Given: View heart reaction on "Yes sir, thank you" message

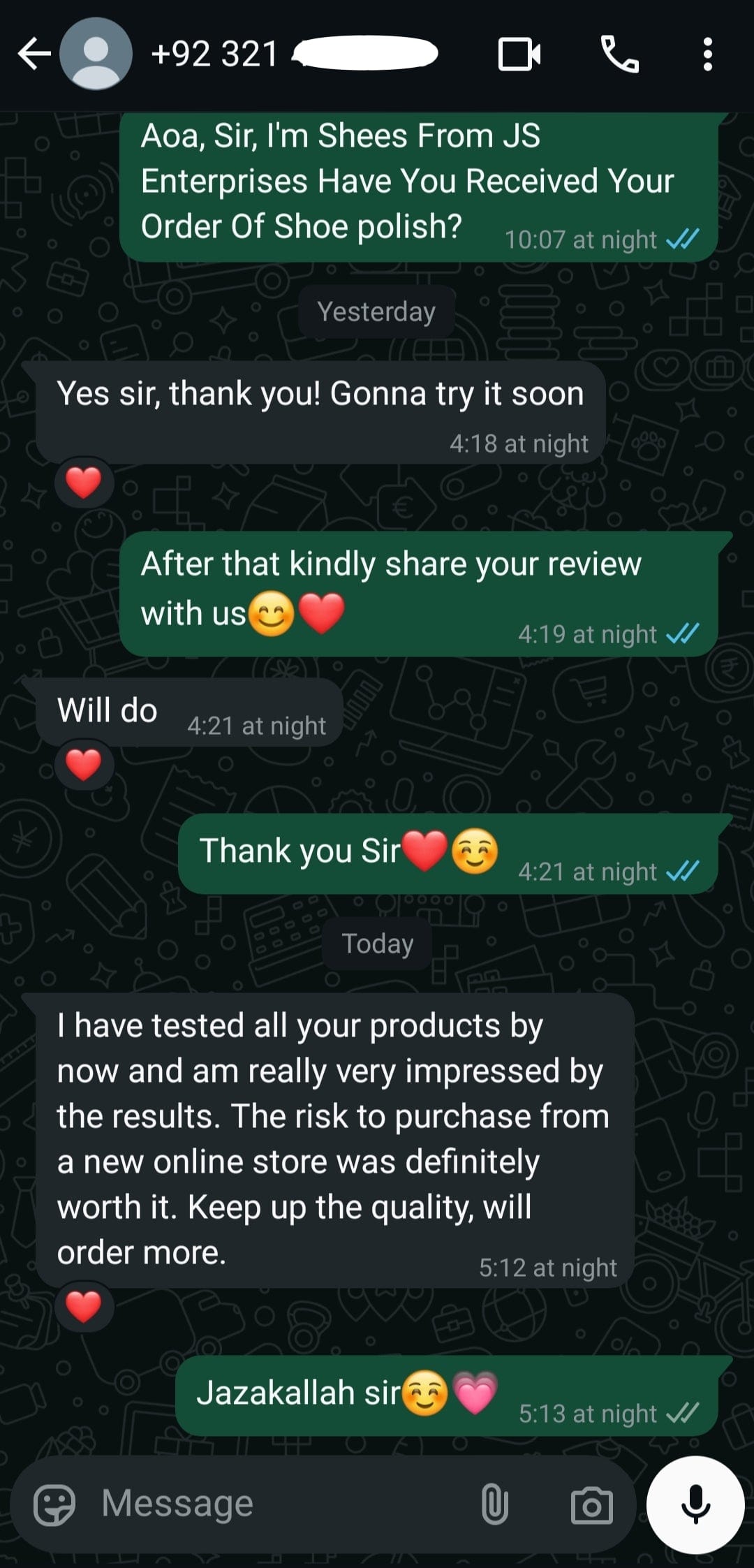Looking at the screenshot, I should coord(84,483).
